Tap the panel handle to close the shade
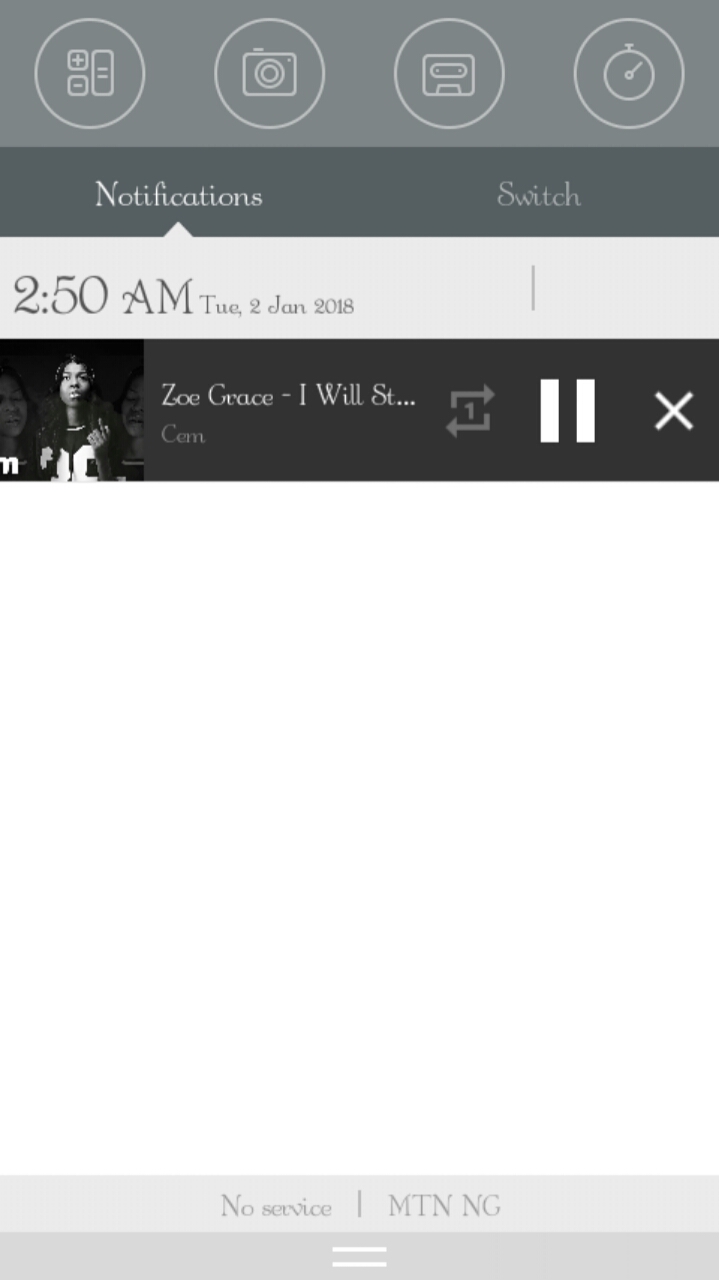719x1280 pixels. point(359,1256)
